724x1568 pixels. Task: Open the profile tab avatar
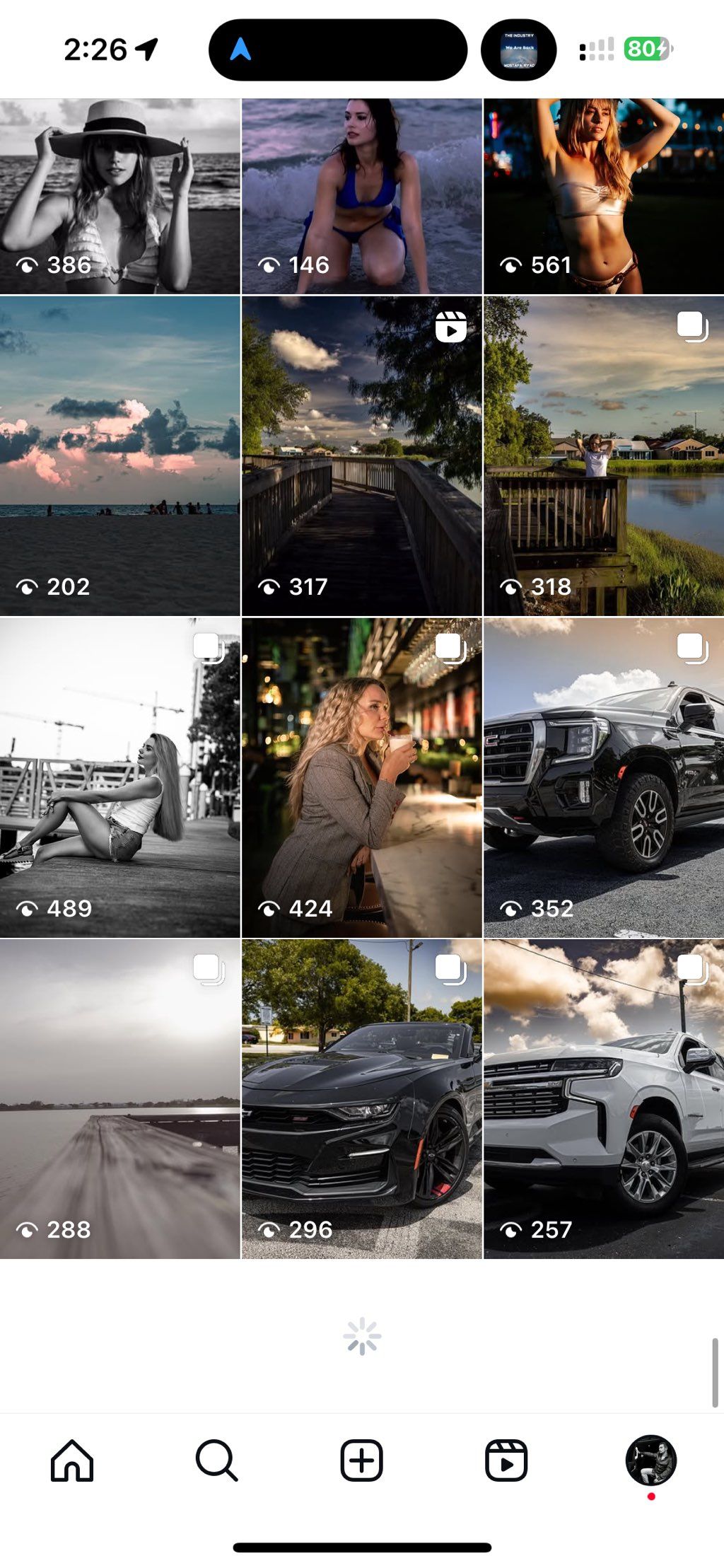coord(650,1460)
